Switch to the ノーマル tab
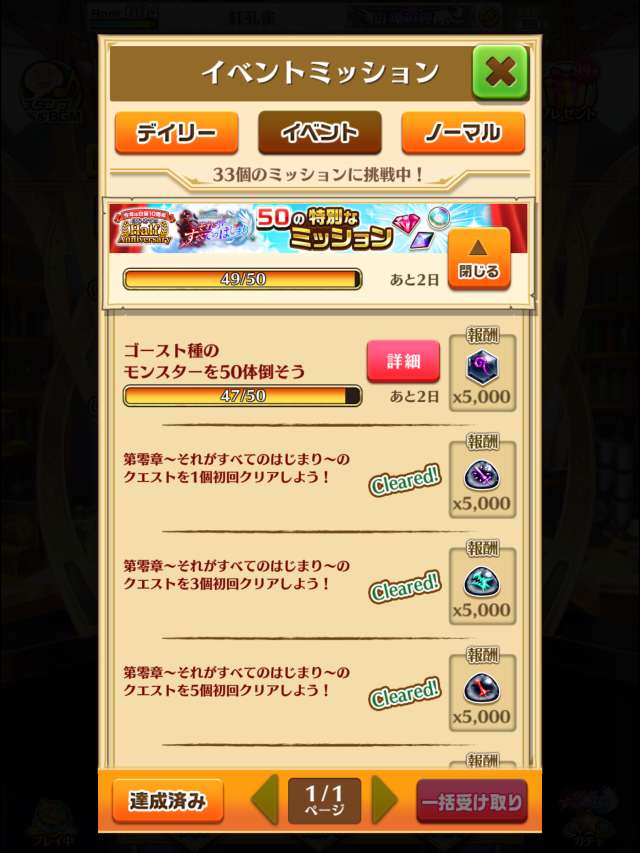Screen dimensions: 640x853 point(462,132)
